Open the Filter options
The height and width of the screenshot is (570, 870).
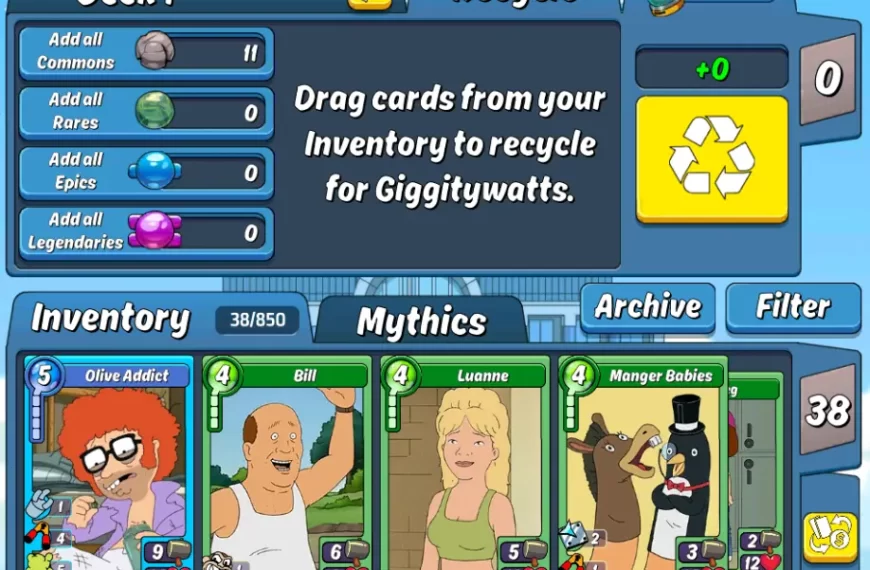click(793, 307)
